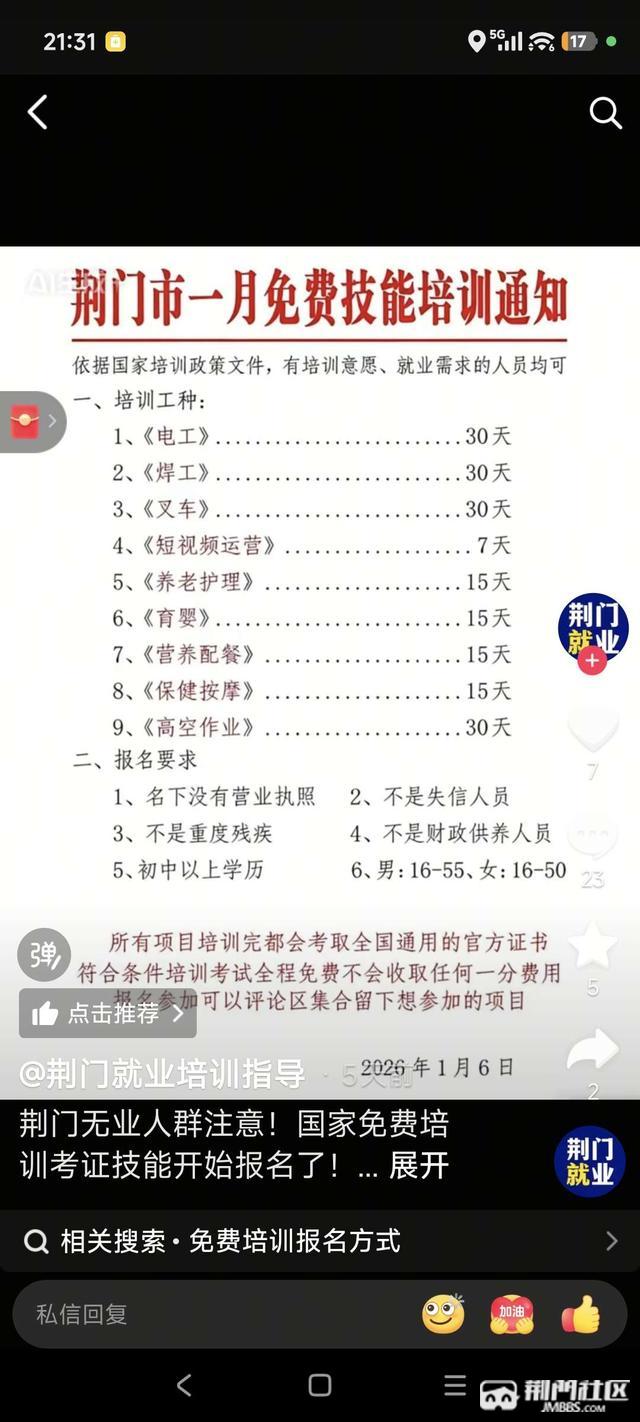The image size is (640, 1422).
Task: Send the thumbs-up emoji reply
Action: 581,1314
